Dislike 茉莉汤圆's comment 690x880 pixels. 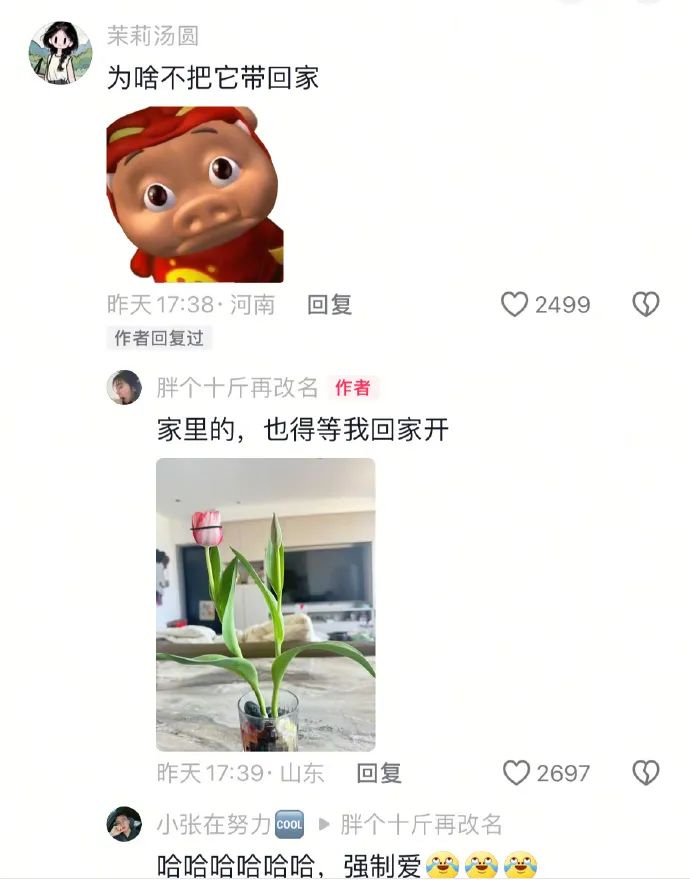646,305
